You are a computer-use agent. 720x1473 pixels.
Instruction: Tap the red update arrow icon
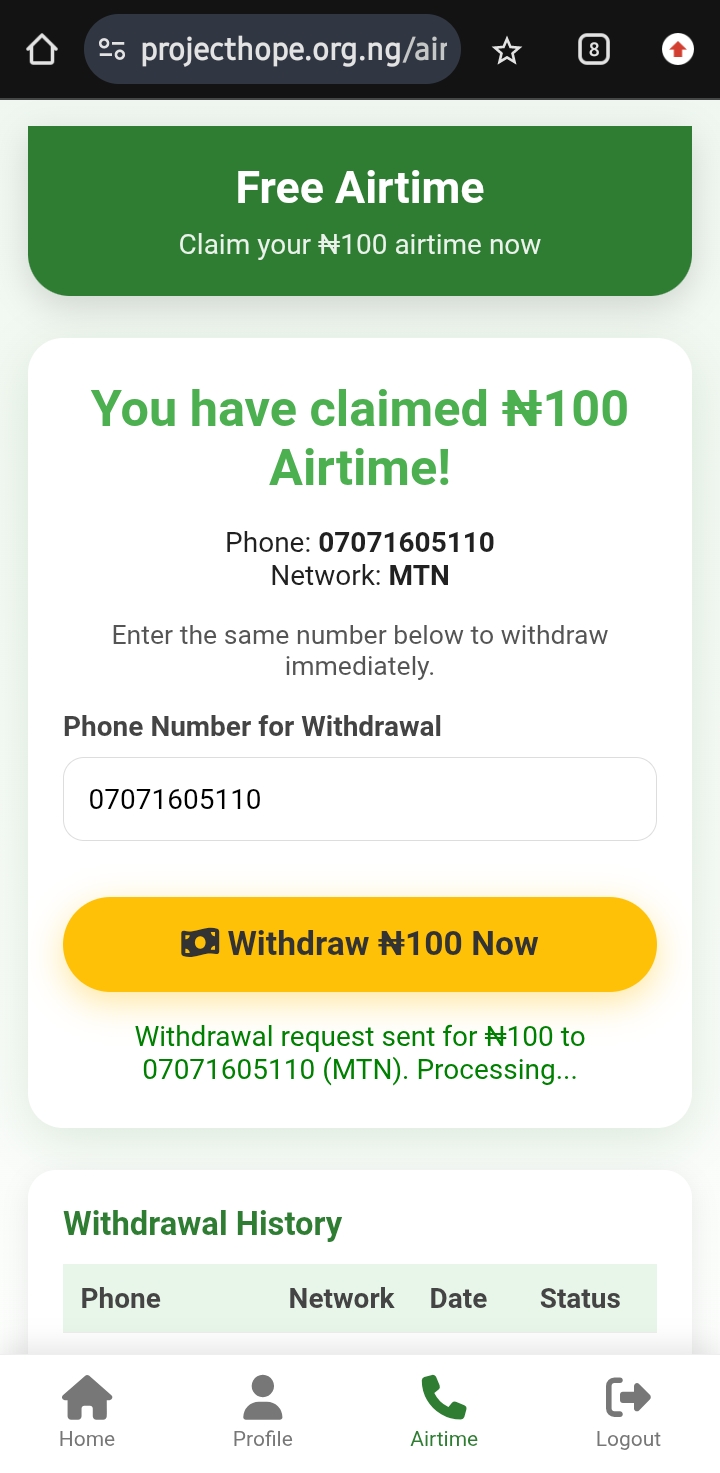(678, 49)
